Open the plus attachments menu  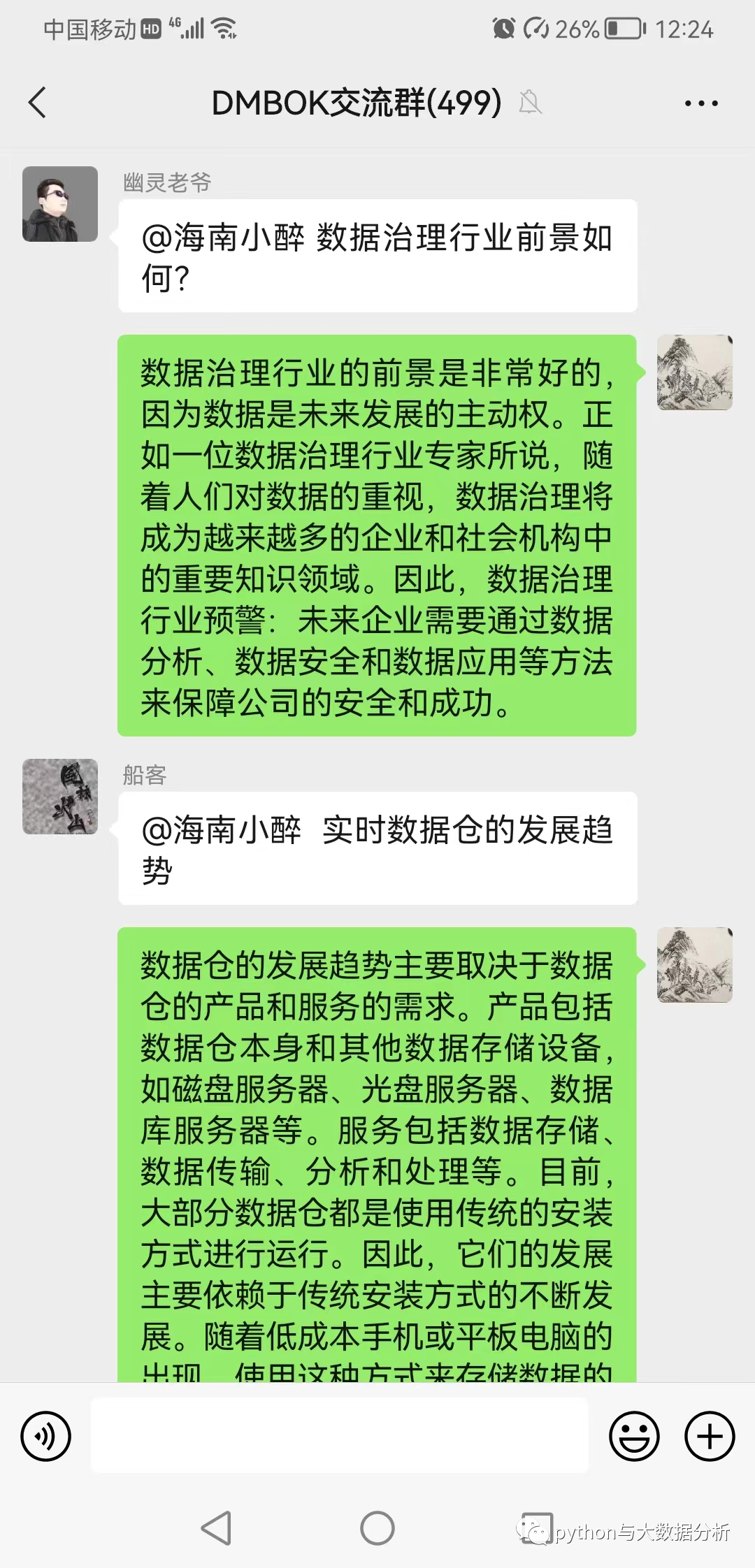tap(710, 1437)
